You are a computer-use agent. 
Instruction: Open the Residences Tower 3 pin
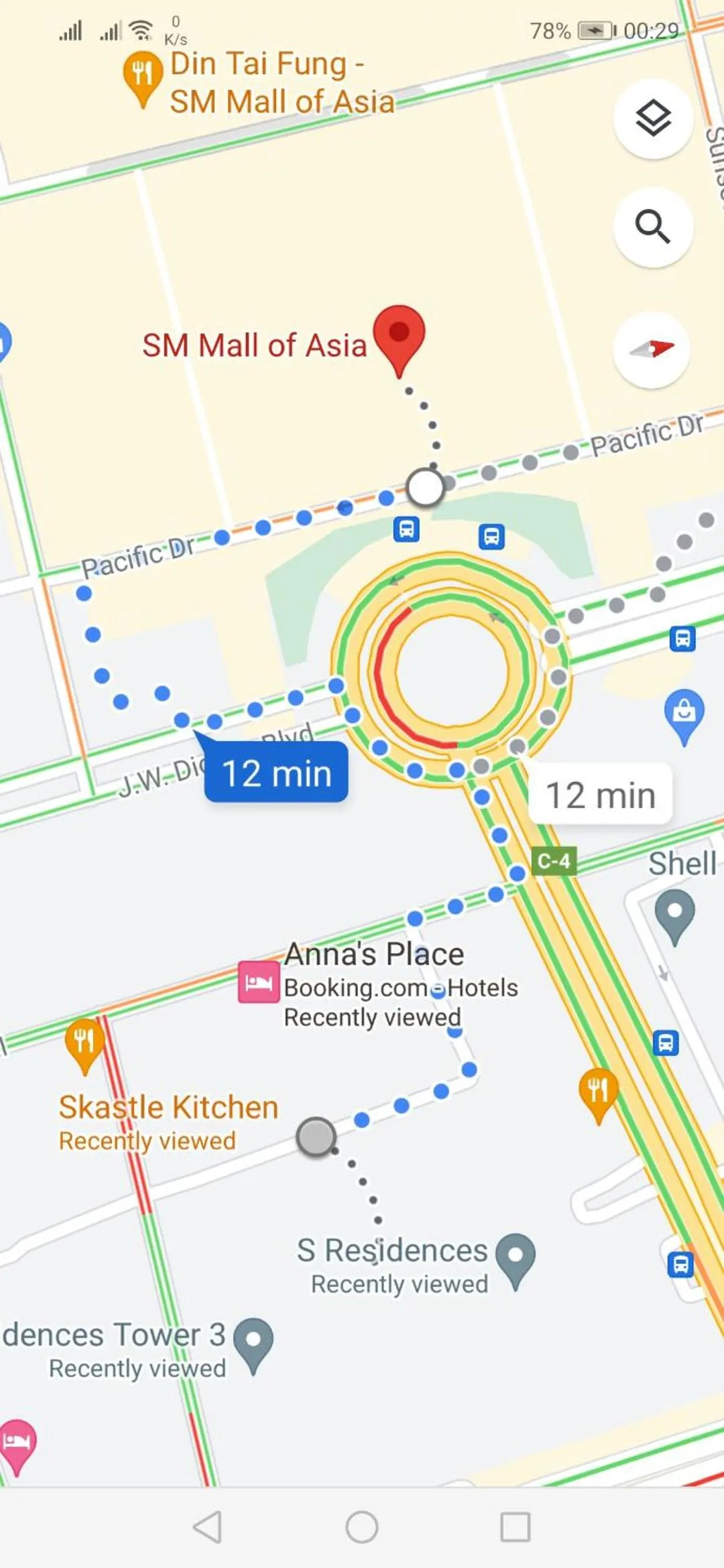[x=253, y=1342]
